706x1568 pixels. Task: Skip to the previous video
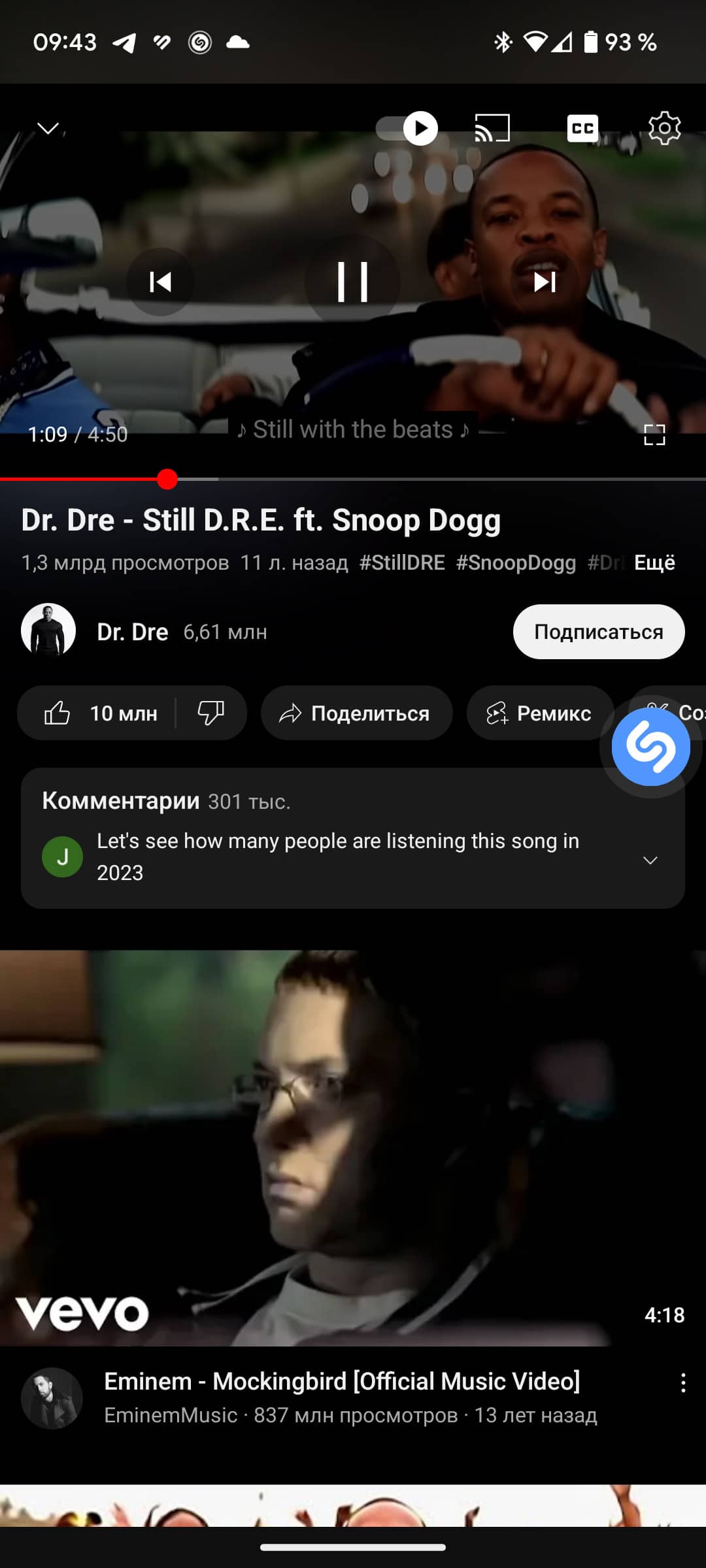tap(160, 282)
